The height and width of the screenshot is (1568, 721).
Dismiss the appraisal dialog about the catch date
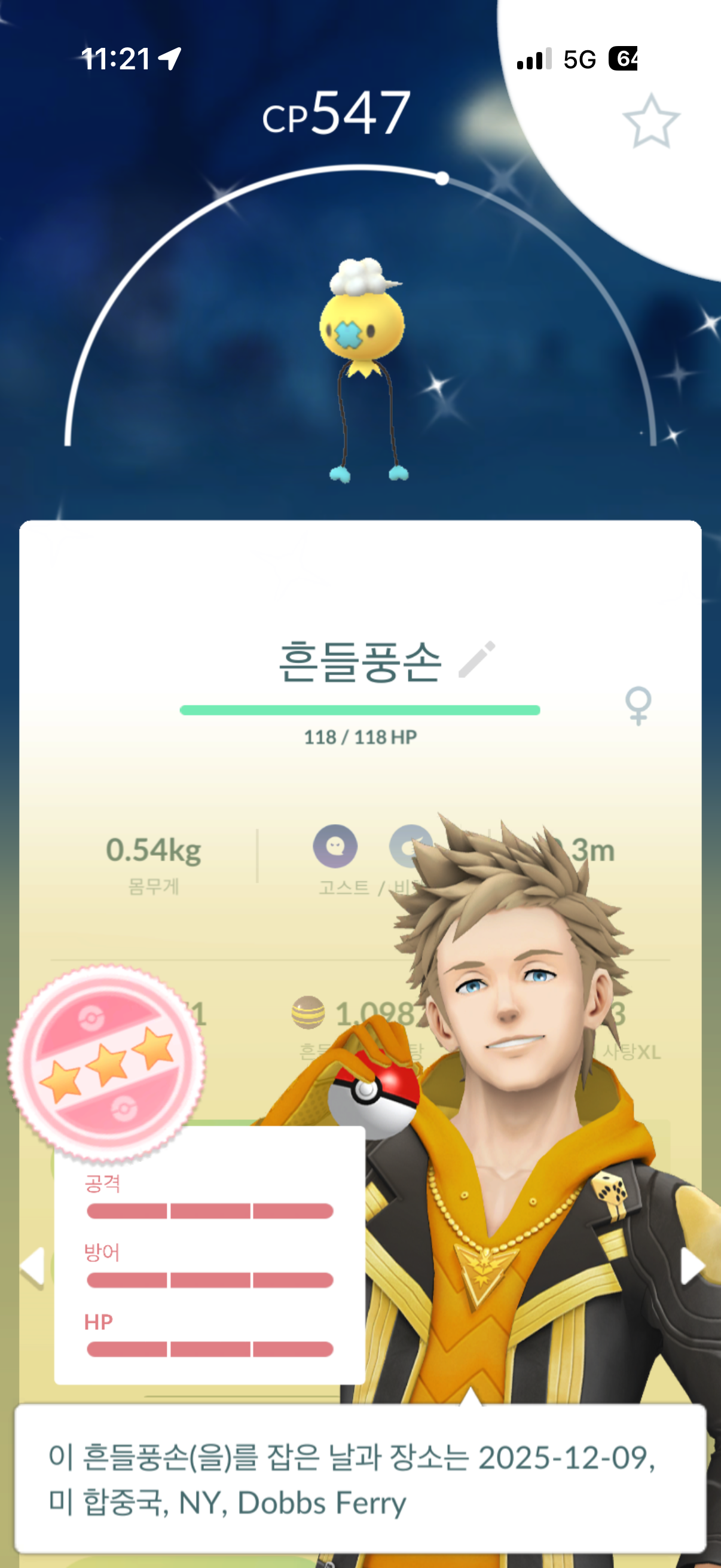point(359,1479)
